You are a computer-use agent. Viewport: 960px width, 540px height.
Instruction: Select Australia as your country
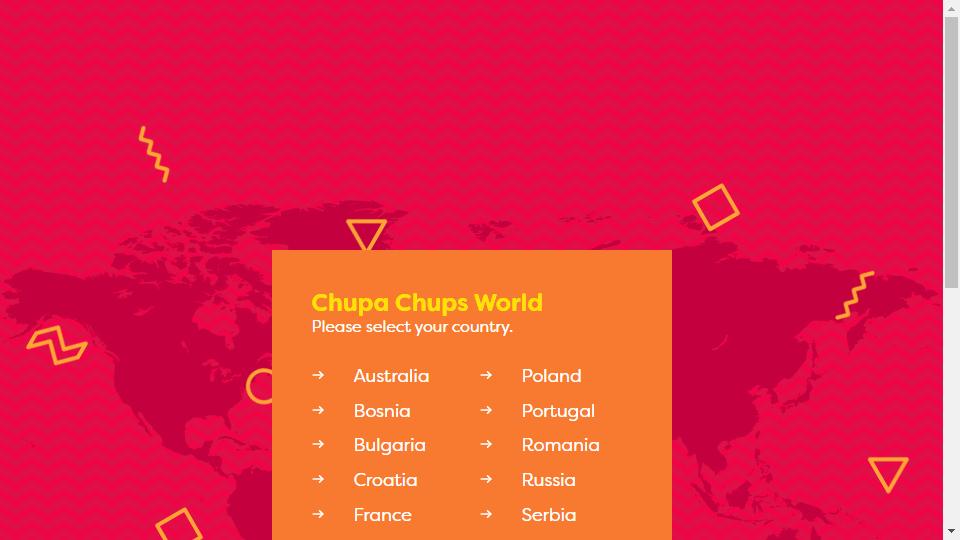(391, 376)
